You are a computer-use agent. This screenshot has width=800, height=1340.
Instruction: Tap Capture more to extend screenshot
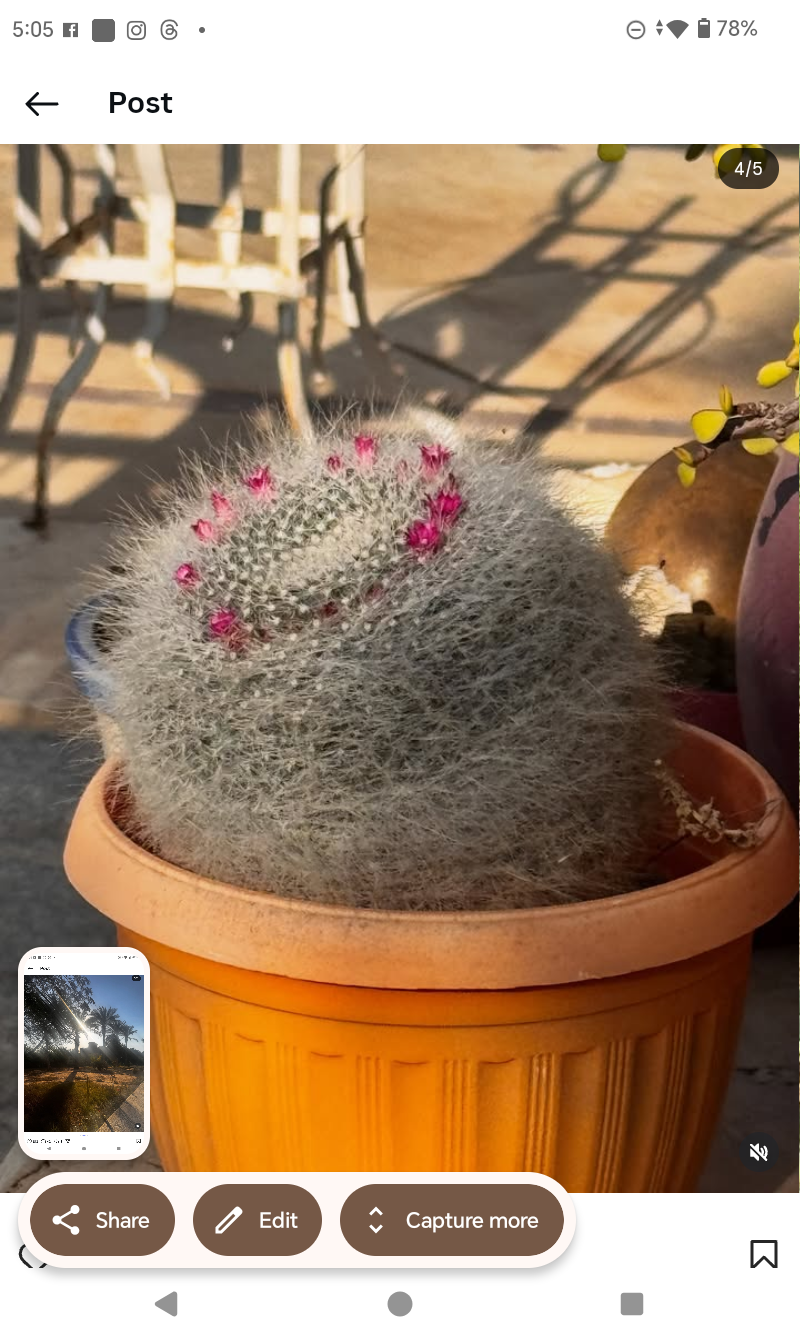click(x=452, y=1220)
